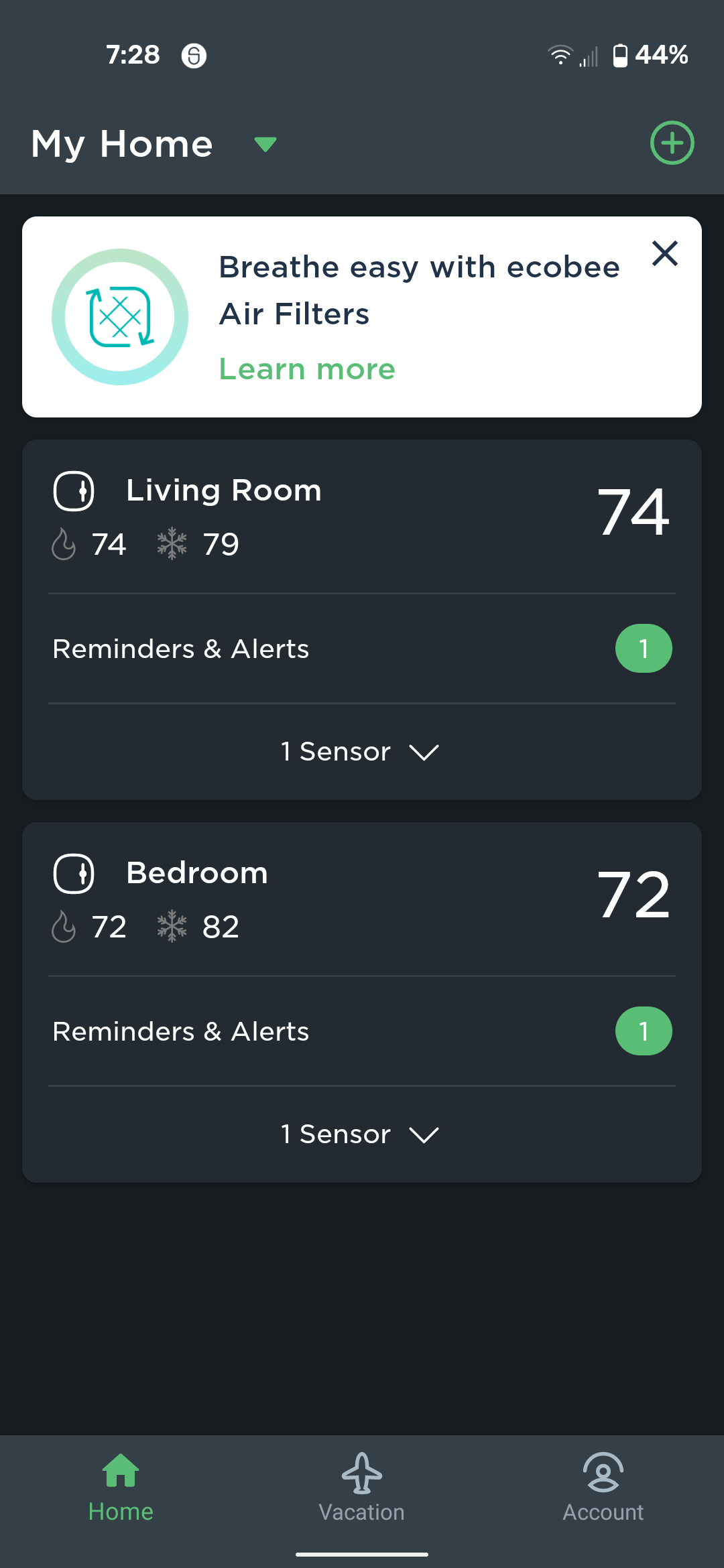Tap the heat flame icon for Living Room
Image resolution: width=724 pixels, height=1568 pixels.
(65, 544)
